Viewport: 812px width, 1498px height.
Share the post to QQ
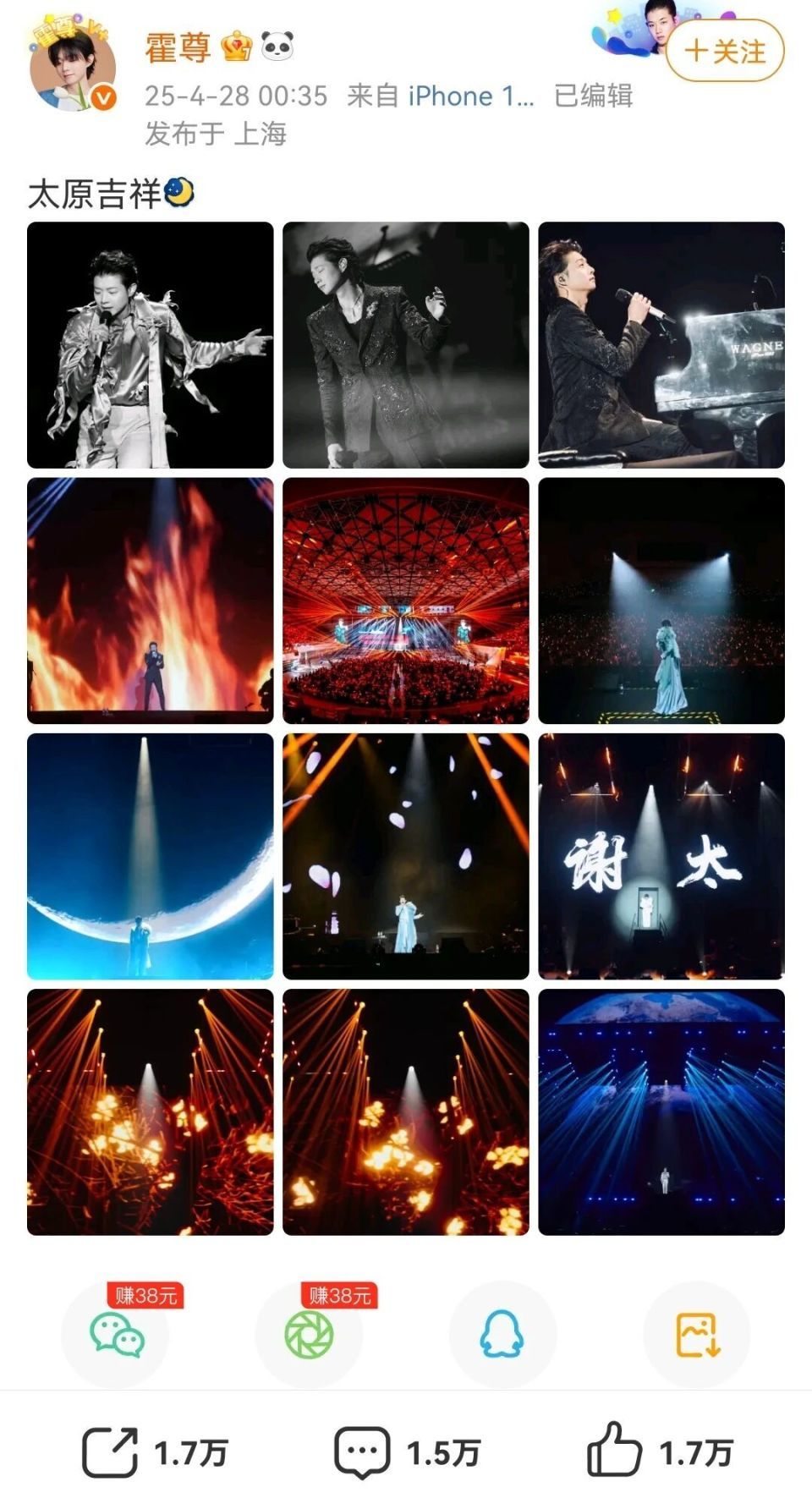pyautogui.click(x=502, y=1335)
